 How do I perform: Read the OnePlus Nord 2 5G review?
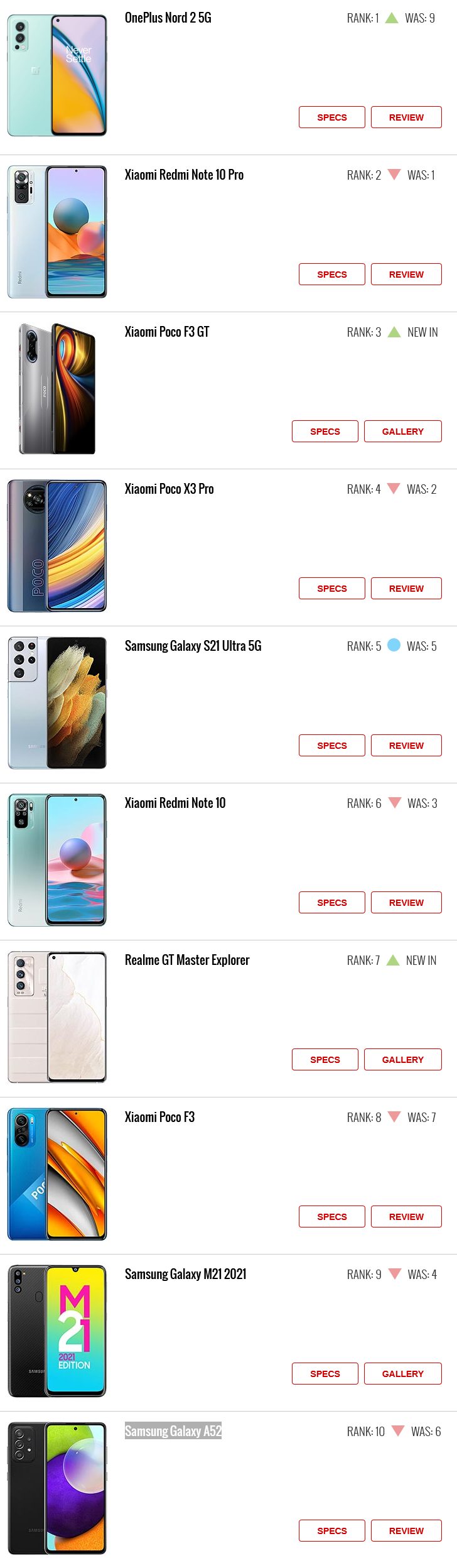[406, 117]
